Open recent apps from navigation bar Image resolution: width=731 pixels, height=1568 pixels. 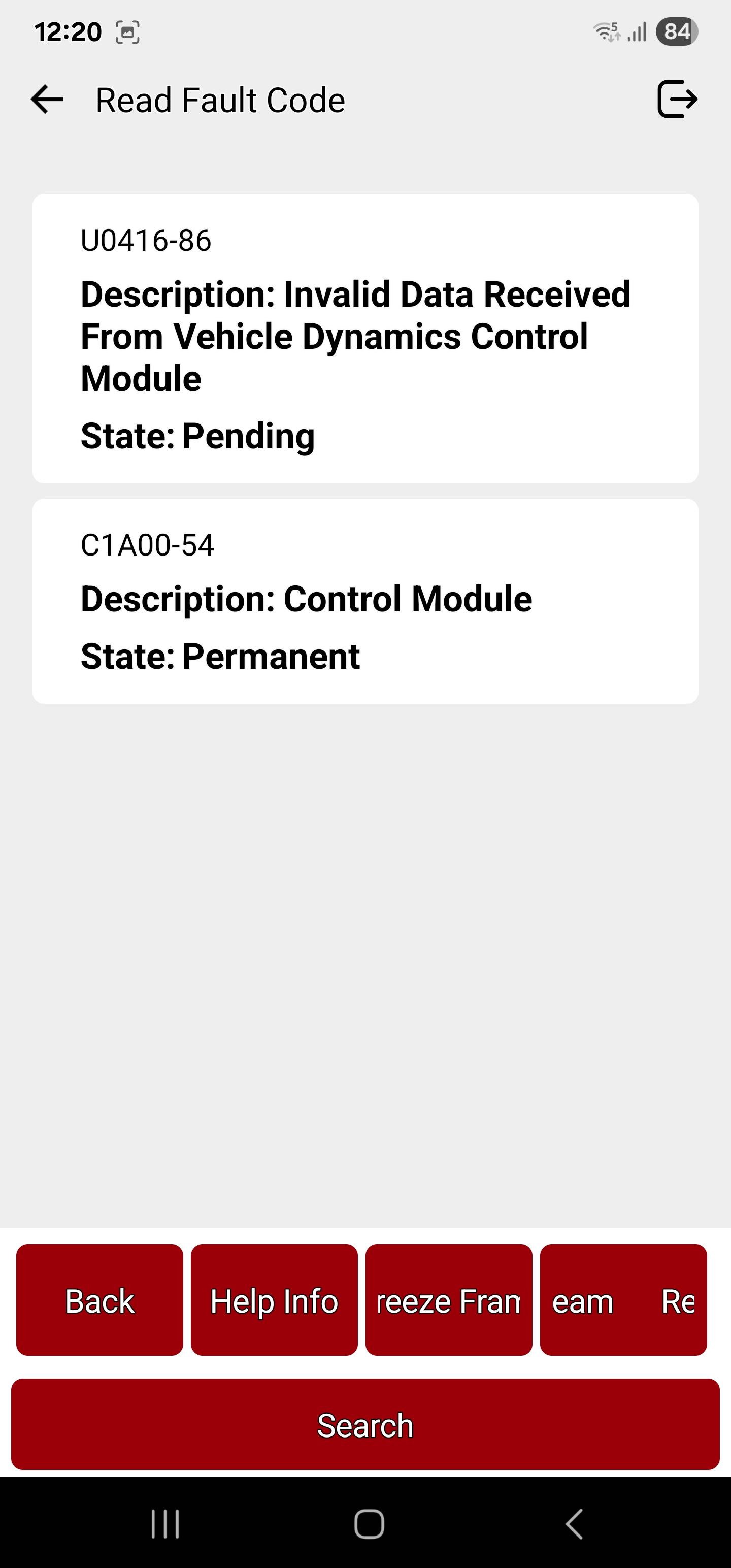(x=165, y=1524)
